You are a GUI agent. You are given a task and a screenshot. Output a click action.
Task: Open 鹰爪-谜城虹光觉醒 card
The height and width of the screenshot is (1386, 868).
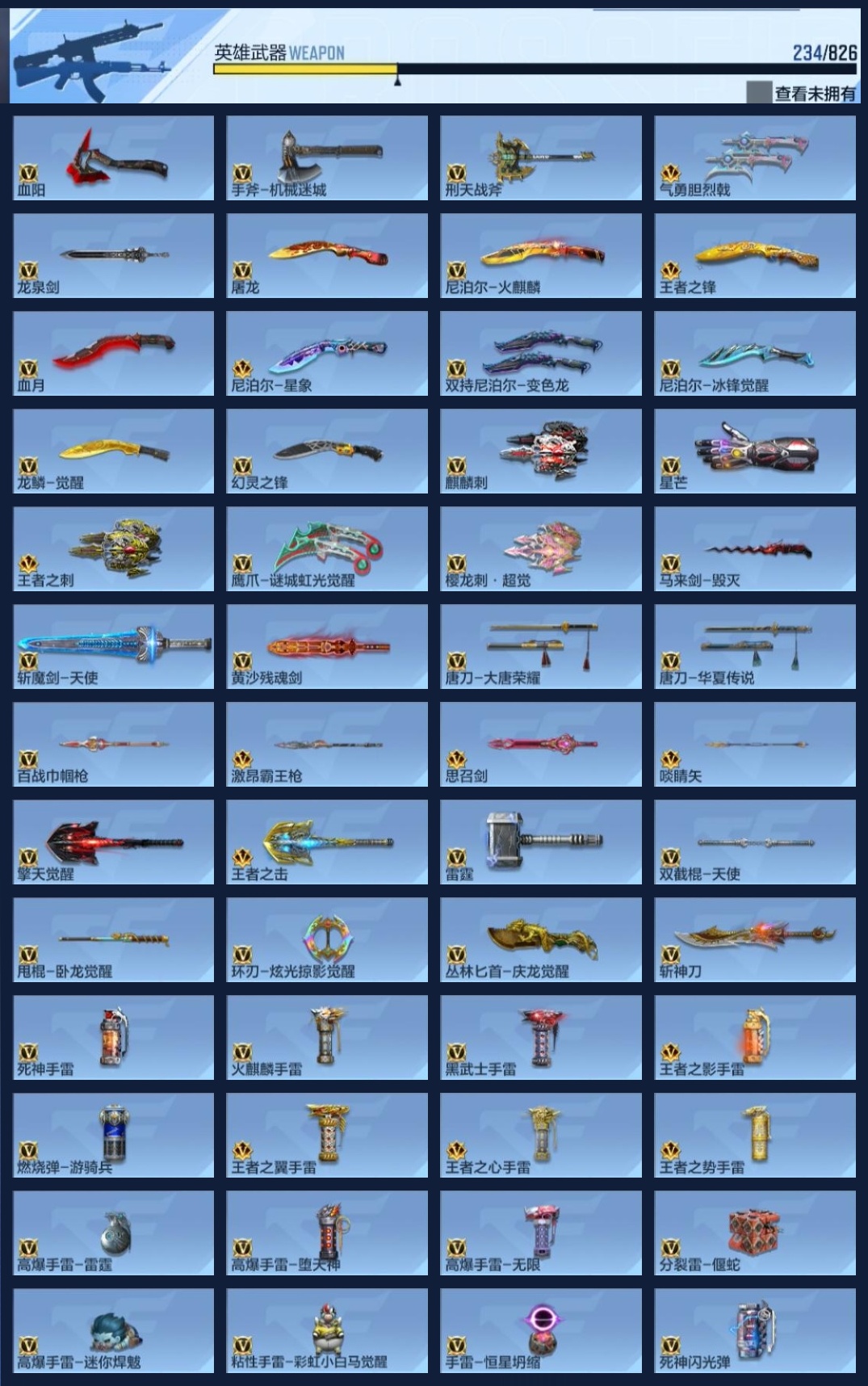pyautogui.click(x=327, y=548)
